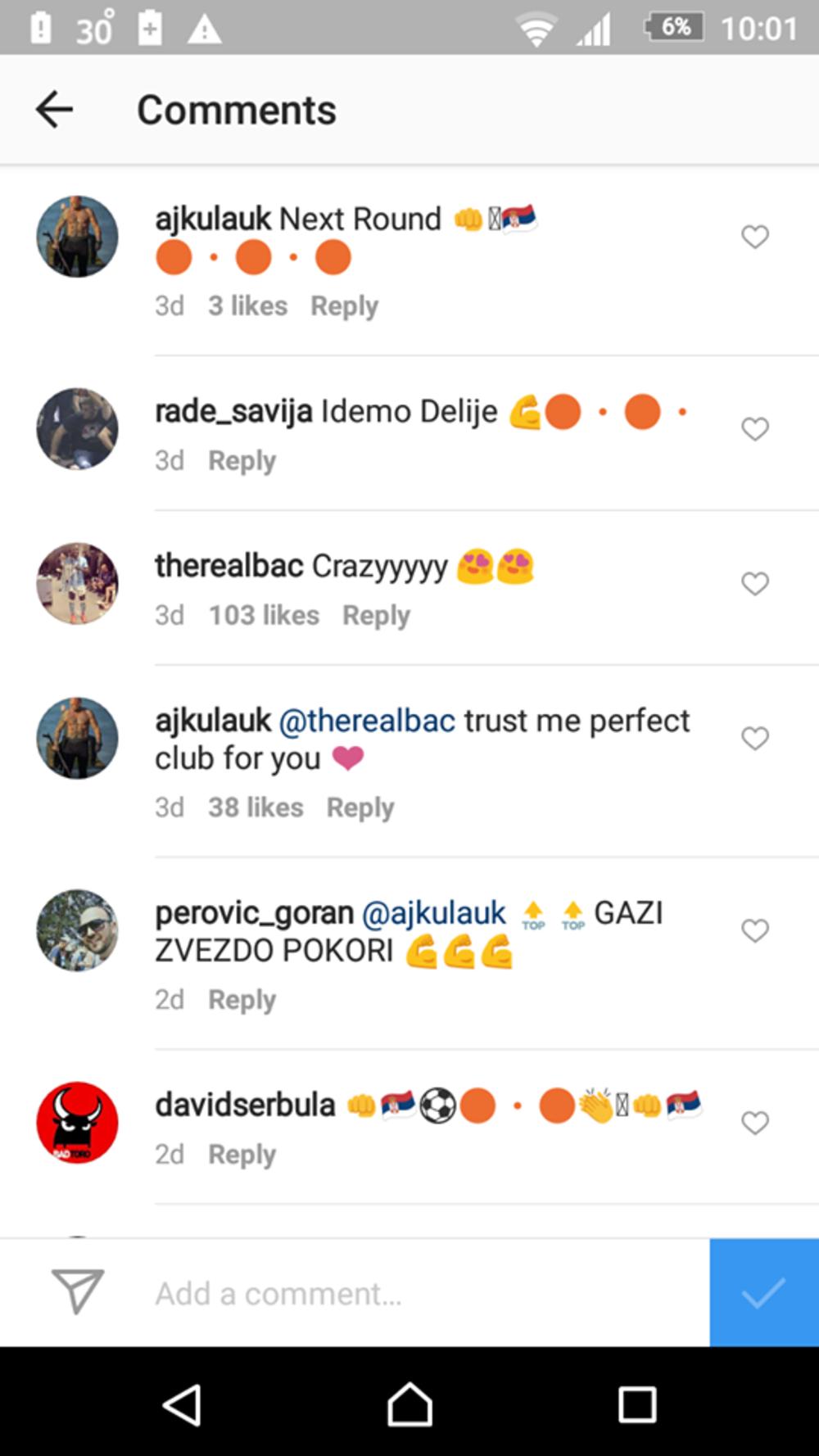Open davidserbula's profile picture
The image size is (819, 1456).
tap(78, 1123)
